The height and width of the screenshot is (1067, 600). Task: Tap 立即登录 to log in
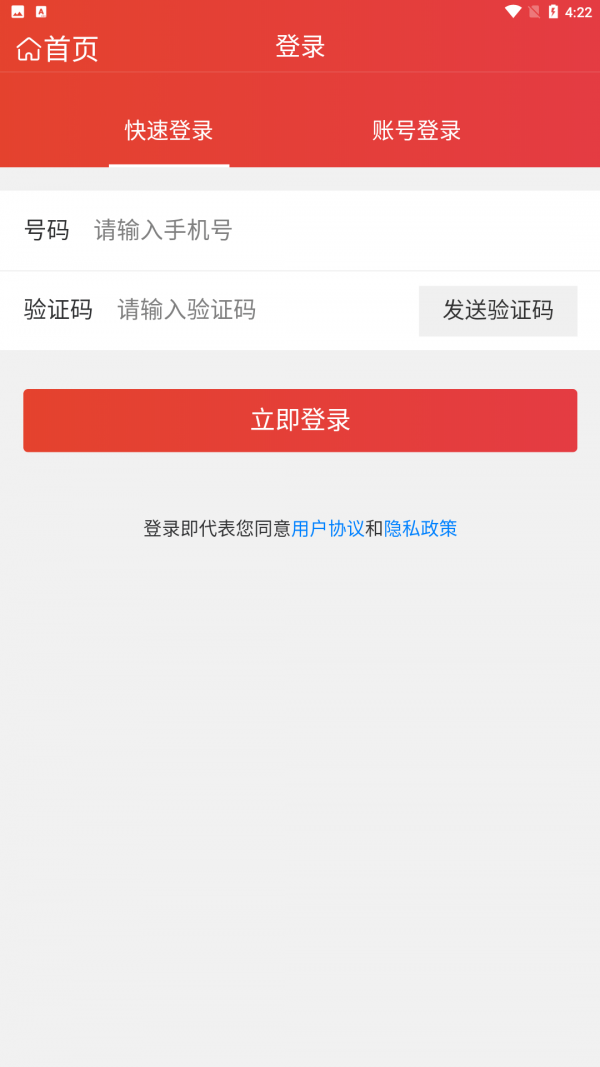pyautogui.click(x=300, y=420)
